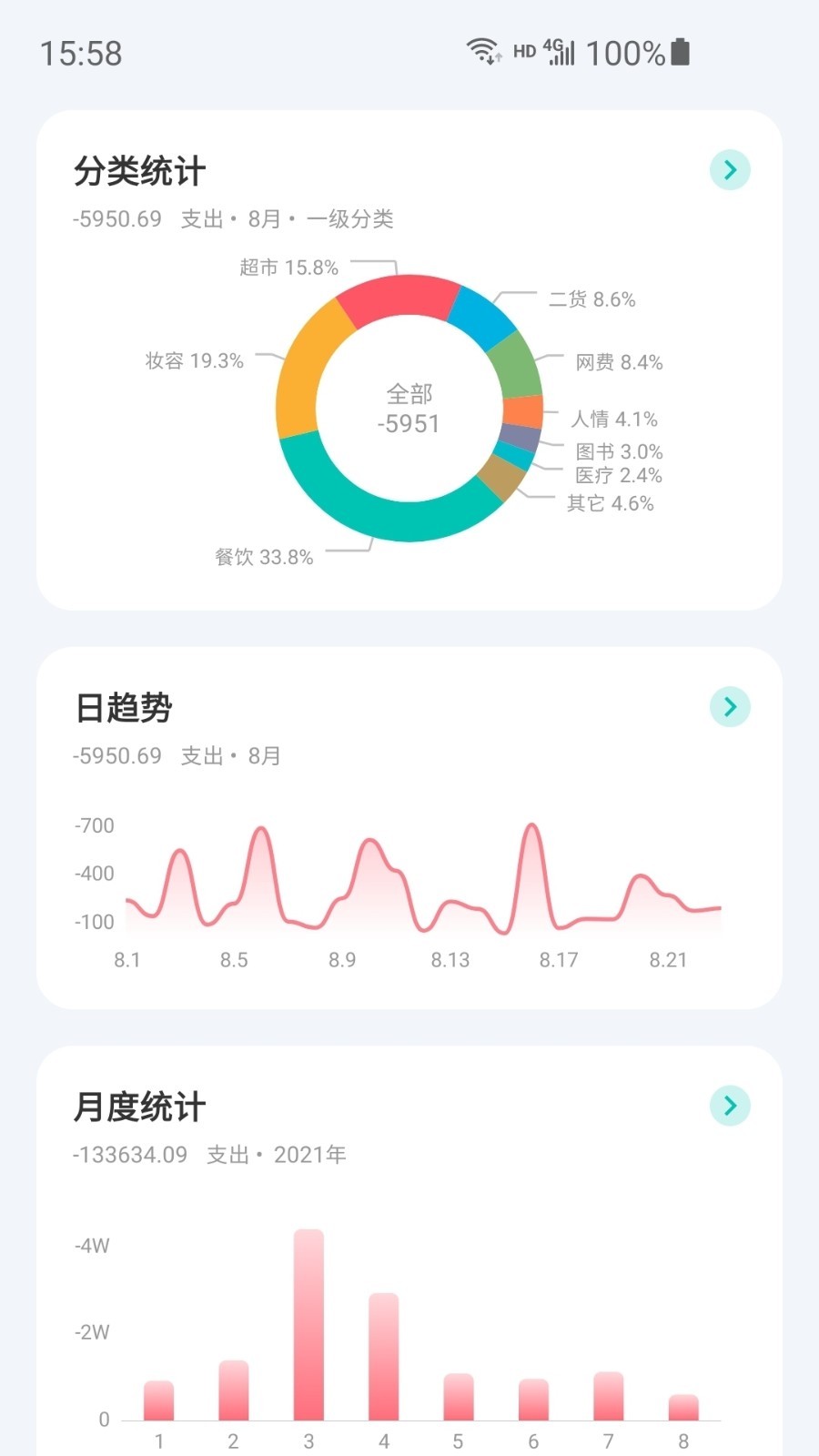This screenshot has width=819, height=1456.
Task: Open details via the 日趋势 arrow icon
Action: [728, 705]
